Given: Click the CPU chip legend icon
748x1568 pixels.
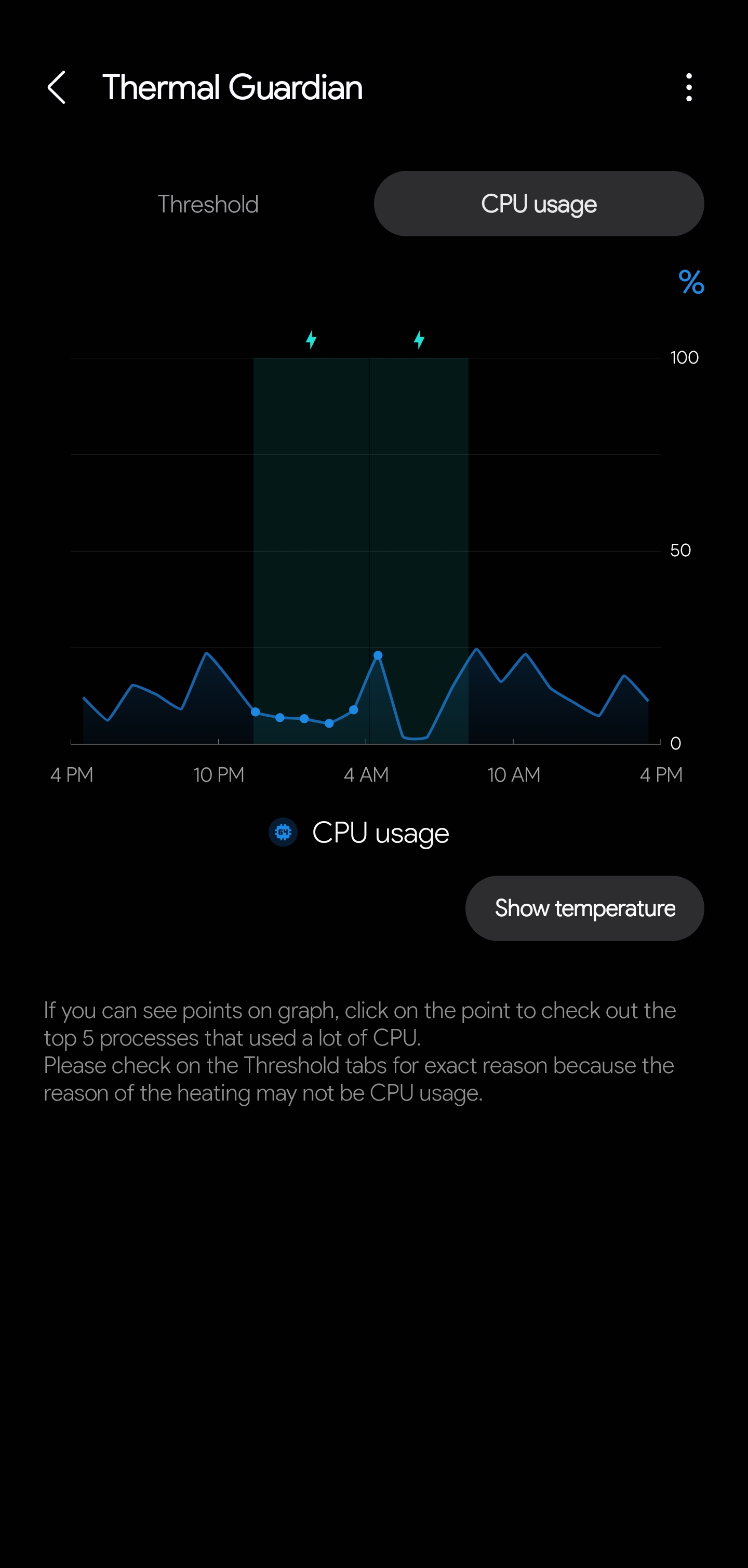Looking at the screenshot, I should click(x=283, y=832).
